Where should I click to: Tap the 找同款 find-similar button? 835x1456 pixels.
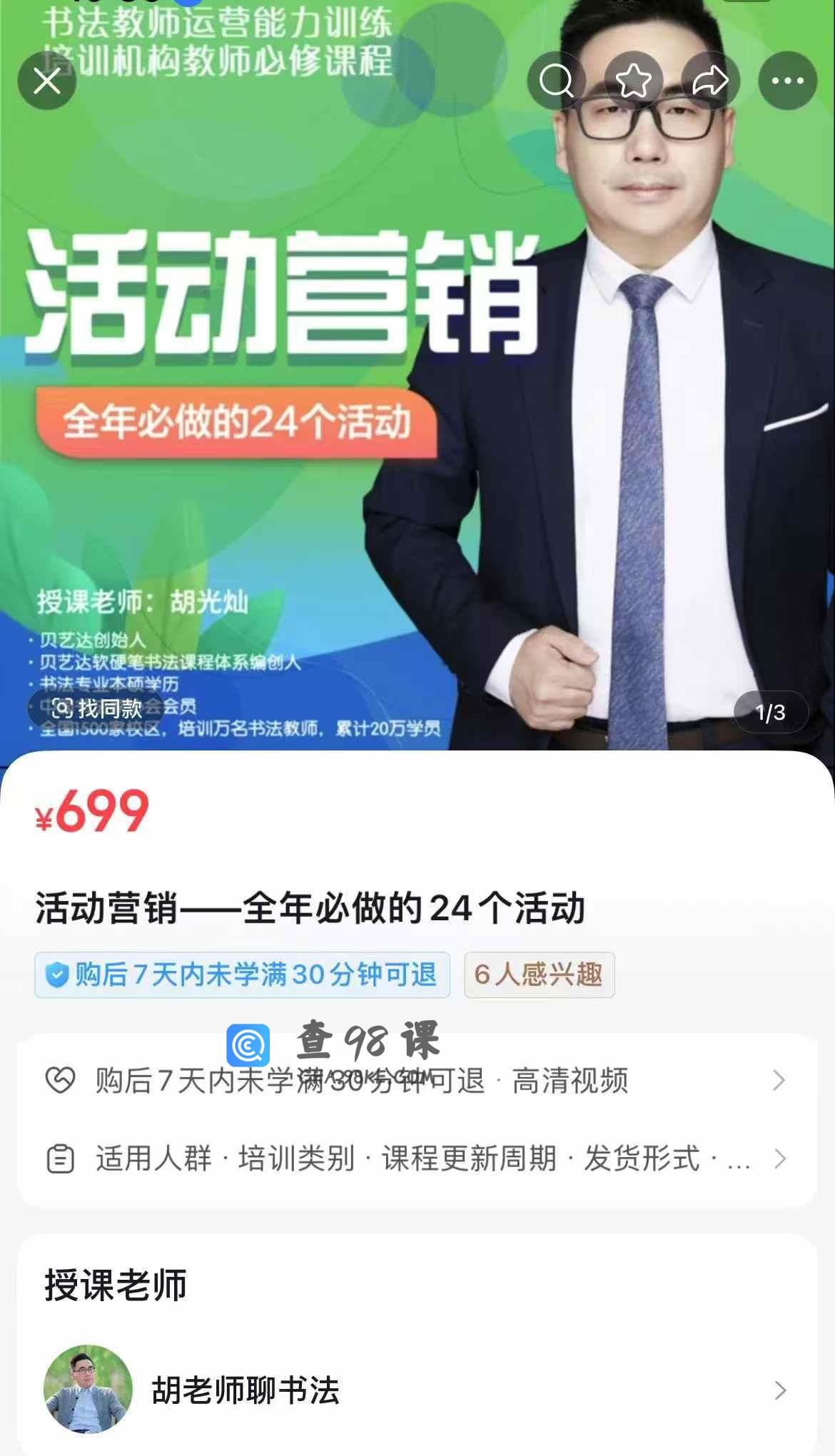(x=97, y=708)
